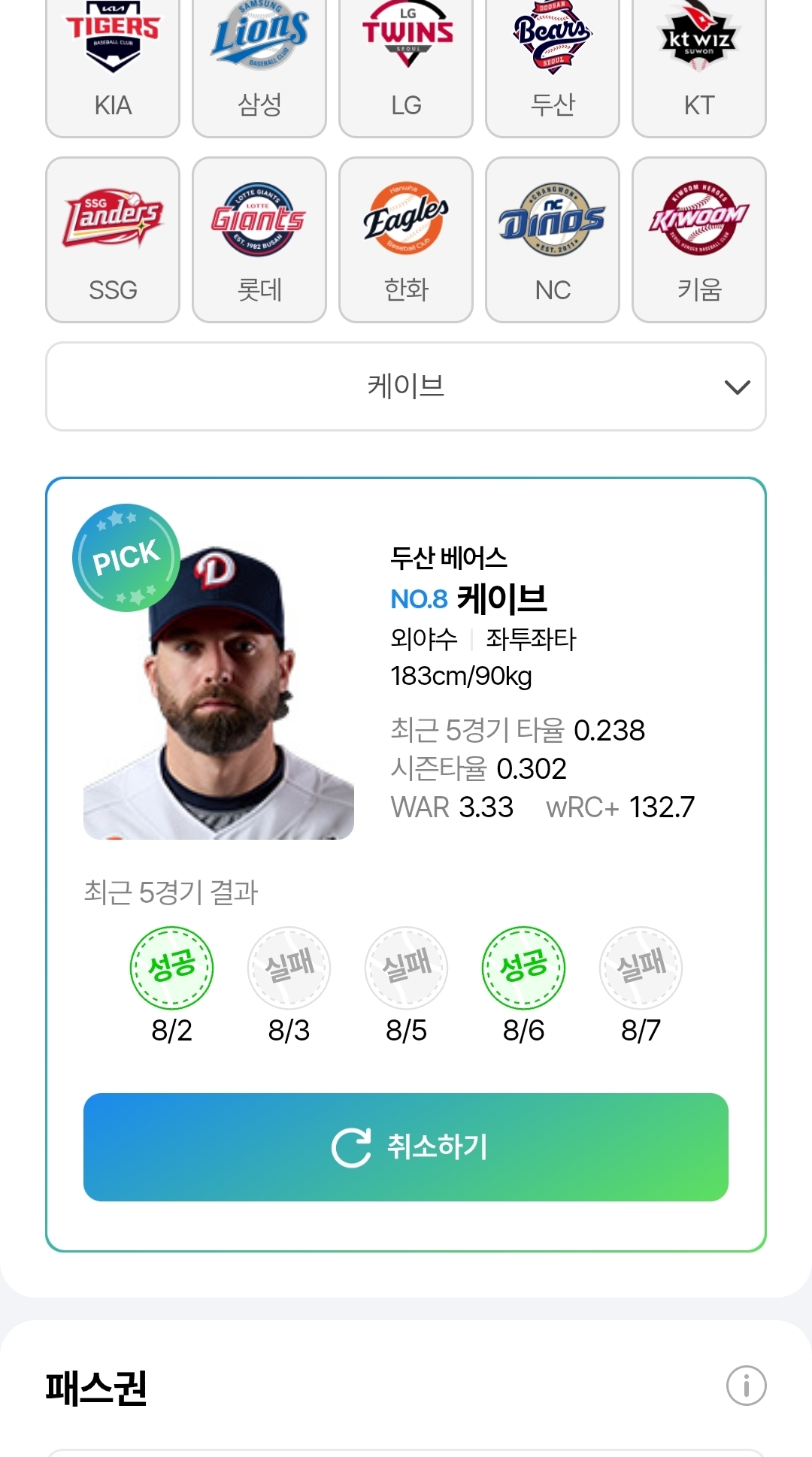Viewport: 812px width, 1457px height.
Task: Pick the 한화 Eagles team
Action: pos(406,240)
